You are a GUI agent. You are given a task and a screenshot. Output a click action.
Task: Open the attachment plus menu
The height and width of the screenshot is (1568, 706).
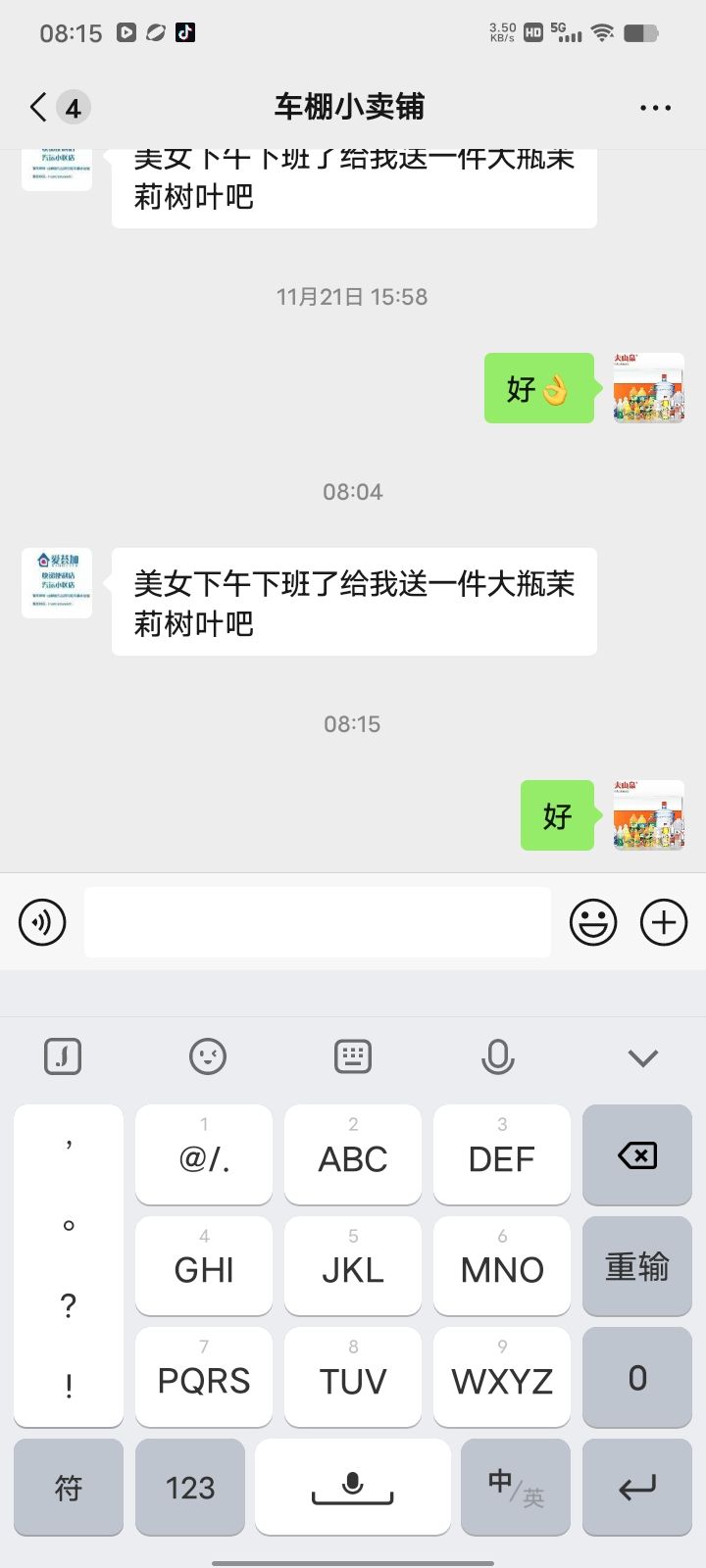point(664,921)
